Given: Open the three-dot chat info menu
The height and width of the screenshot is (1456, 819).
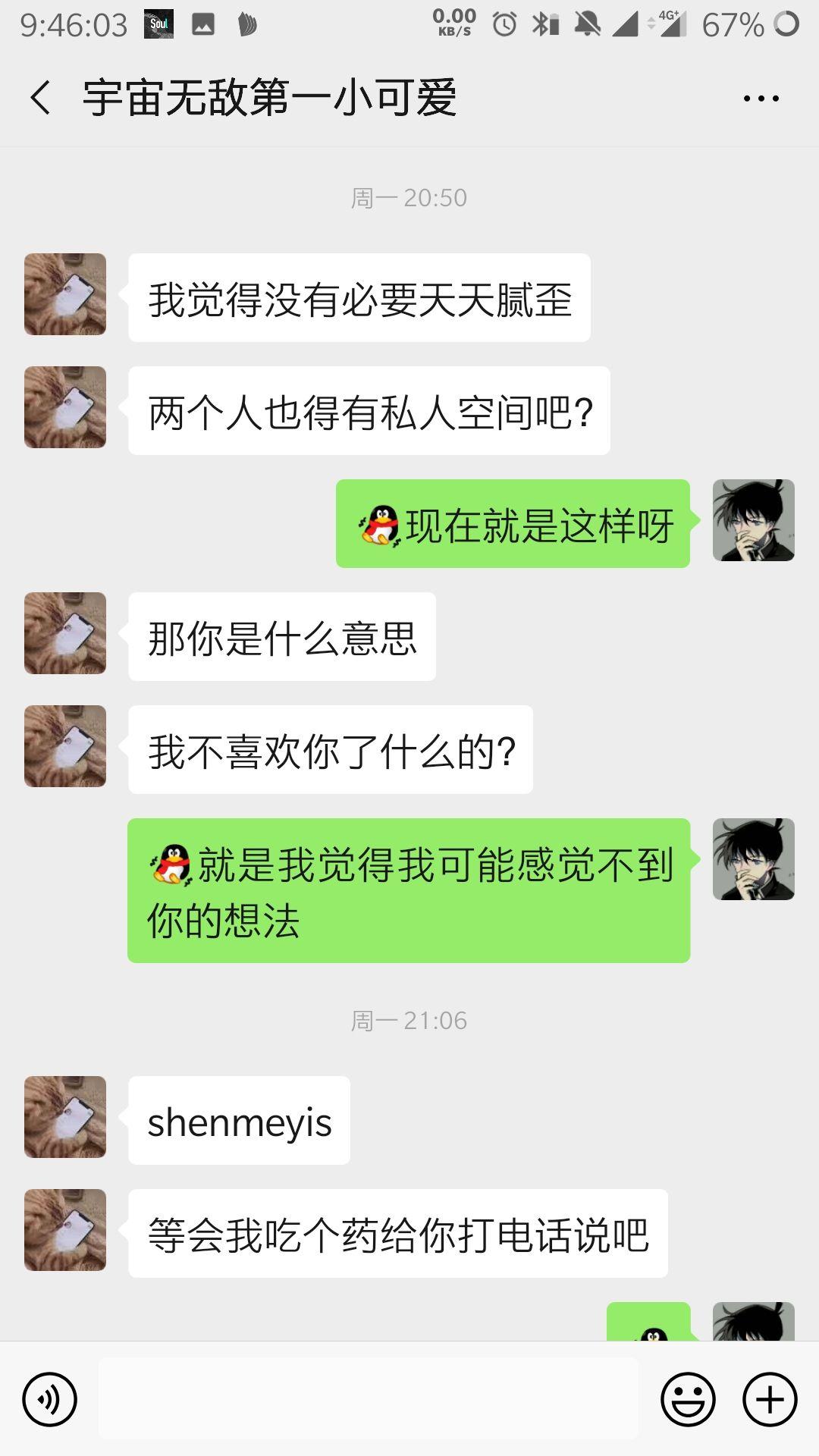Looking at the screenshot, I should coord(761,99).
